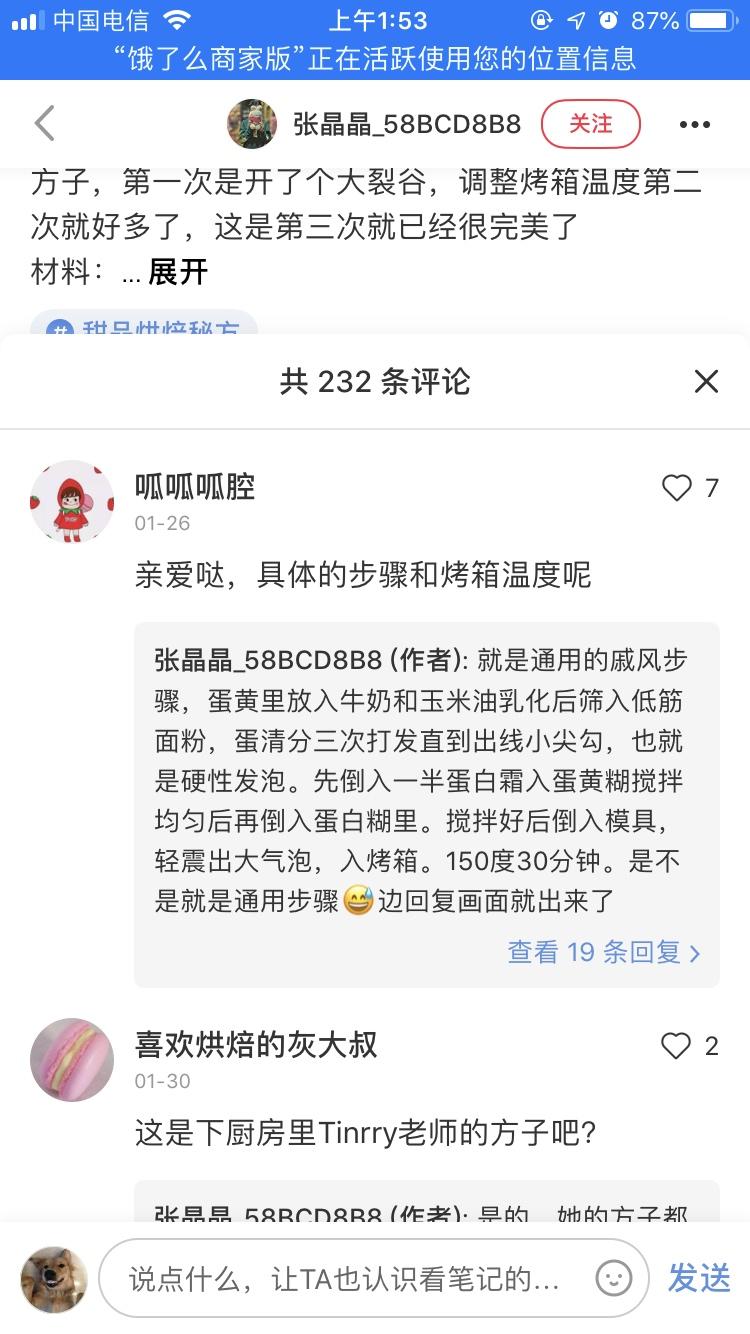Open 喜欢烘焙的灰大叔's profile avatar
The width and height of the screenshot is (750, 1334).
72,1060
